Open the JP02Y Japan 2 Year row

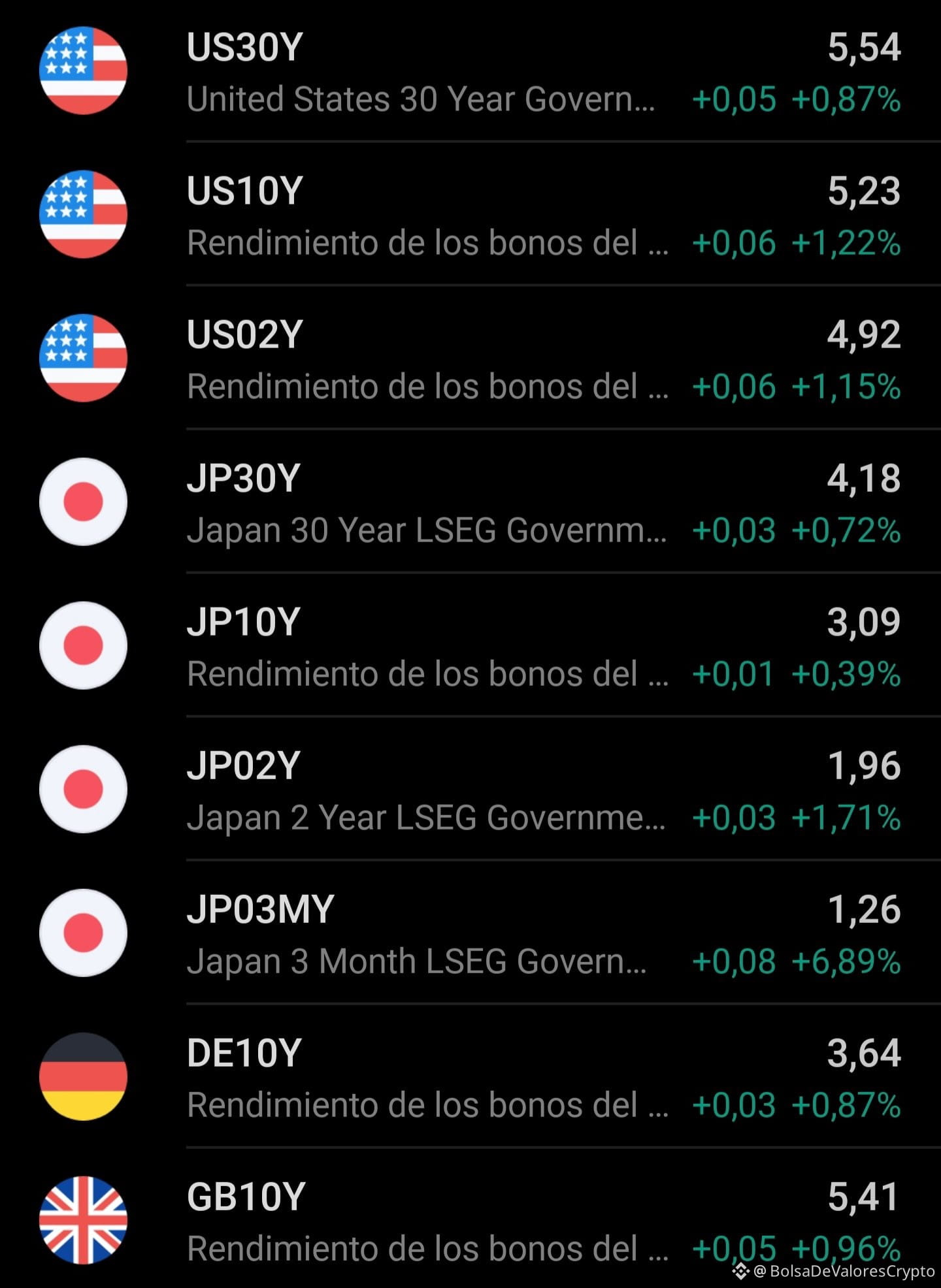pos(470,789)
